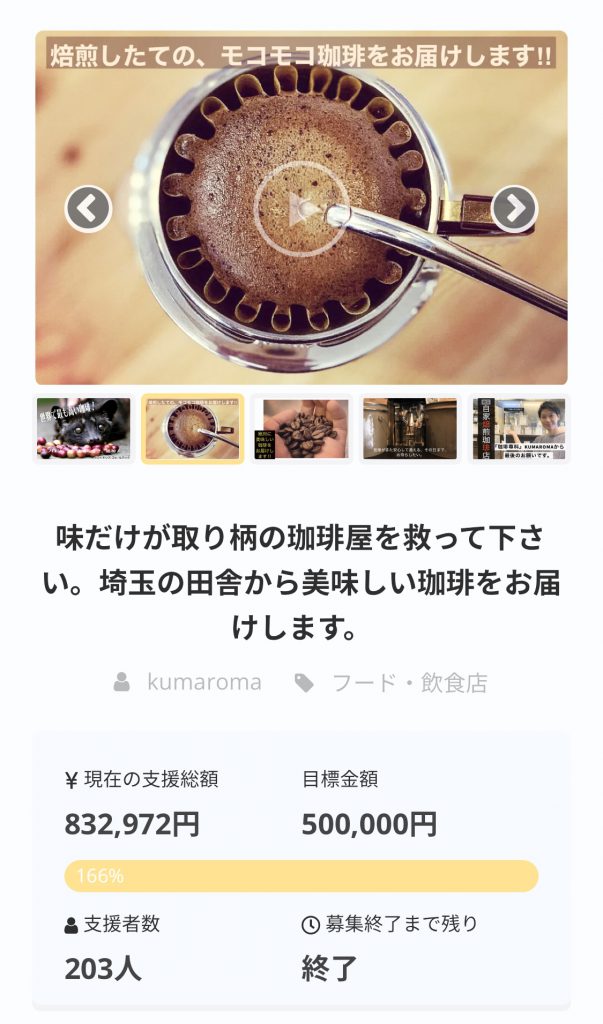Browse the フード・飲食店 category
This screenshot has width=603, height=1024.
pyautogui.click(x=409, y=683)
